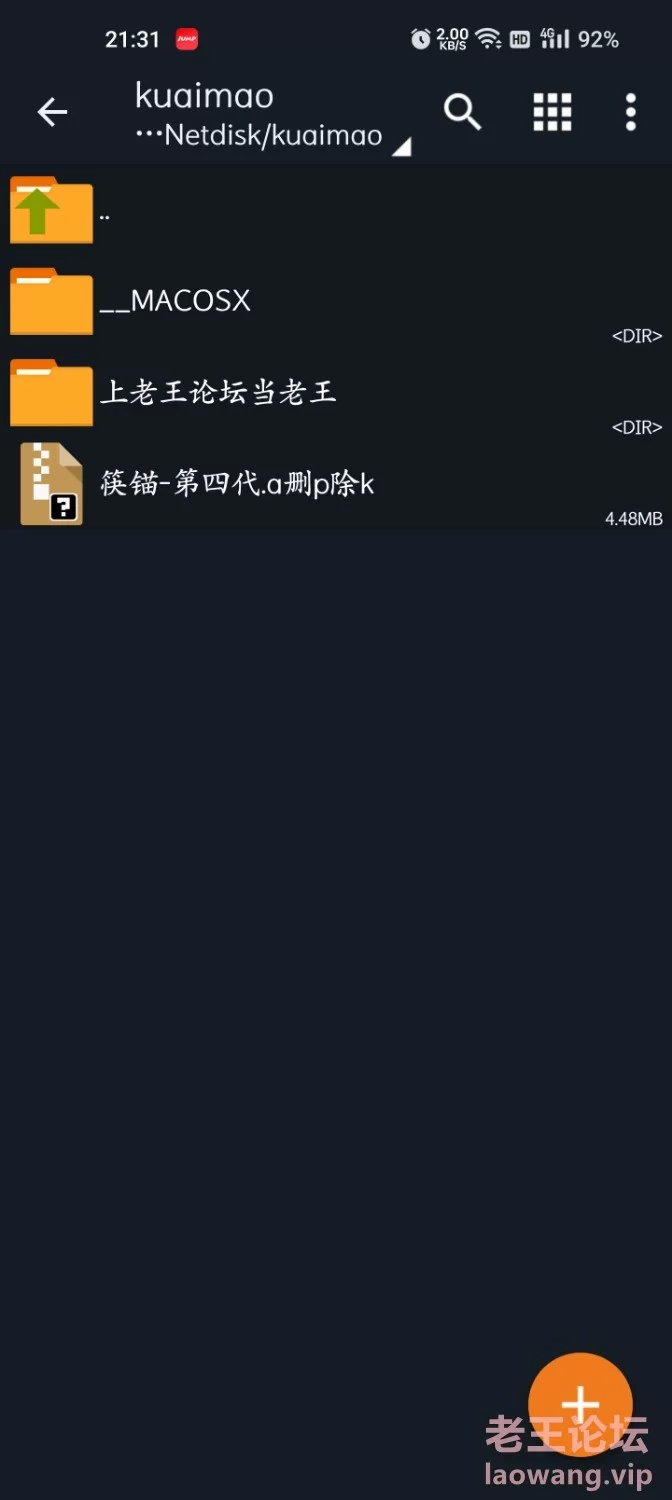Open the __MACOSX folder

tap(336, 301)
